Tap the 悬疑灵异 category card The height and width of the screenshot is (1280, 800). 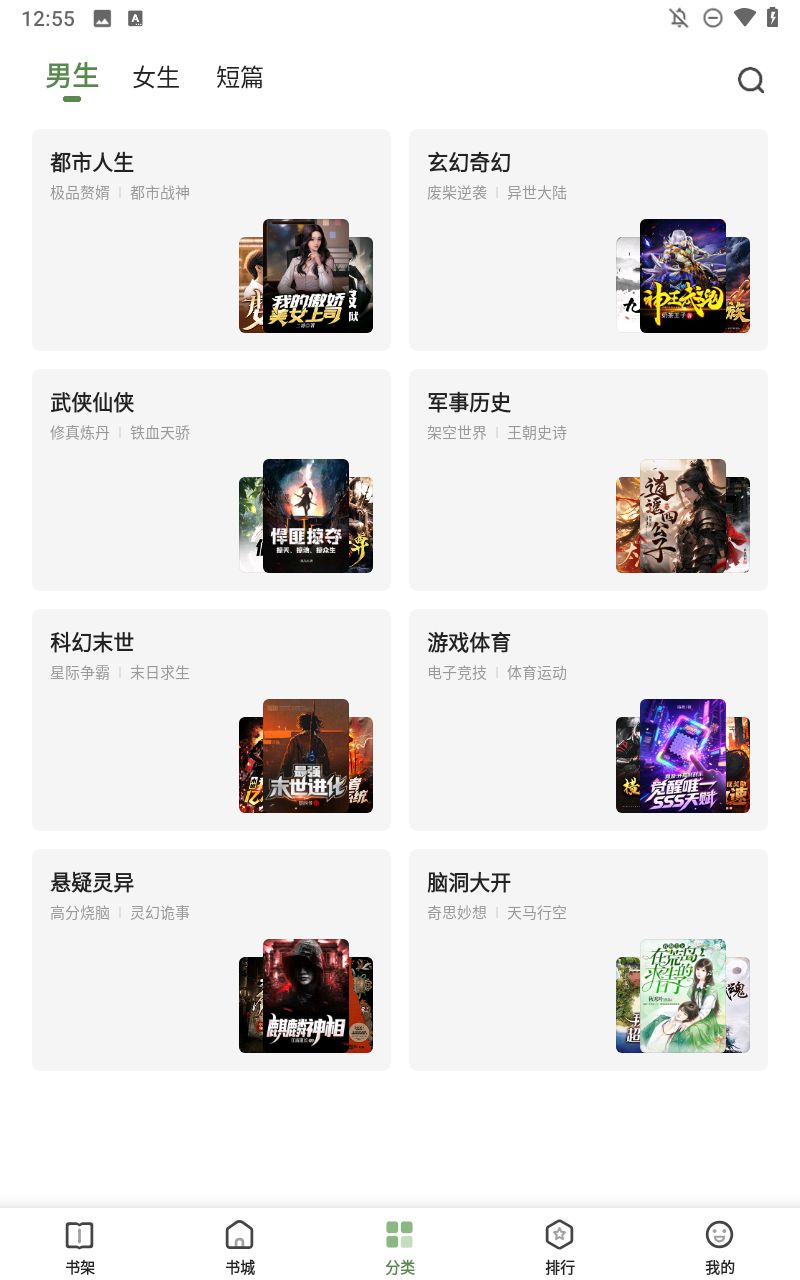[211, 960]
